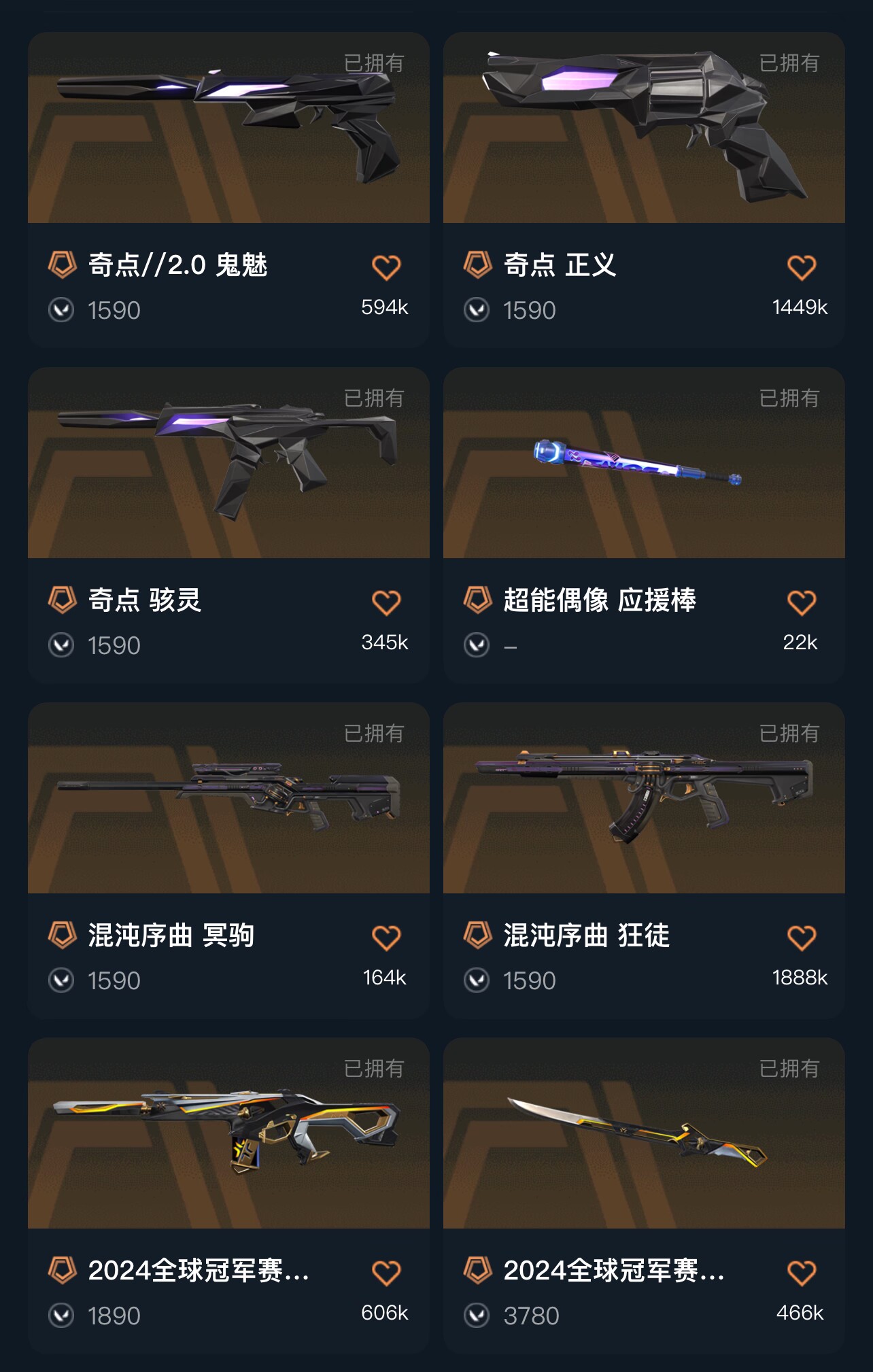This screenshot has height=1372, width=873.
Task: Tap the heart for 混沌序曲 冥驹
Action: [386, 938]
